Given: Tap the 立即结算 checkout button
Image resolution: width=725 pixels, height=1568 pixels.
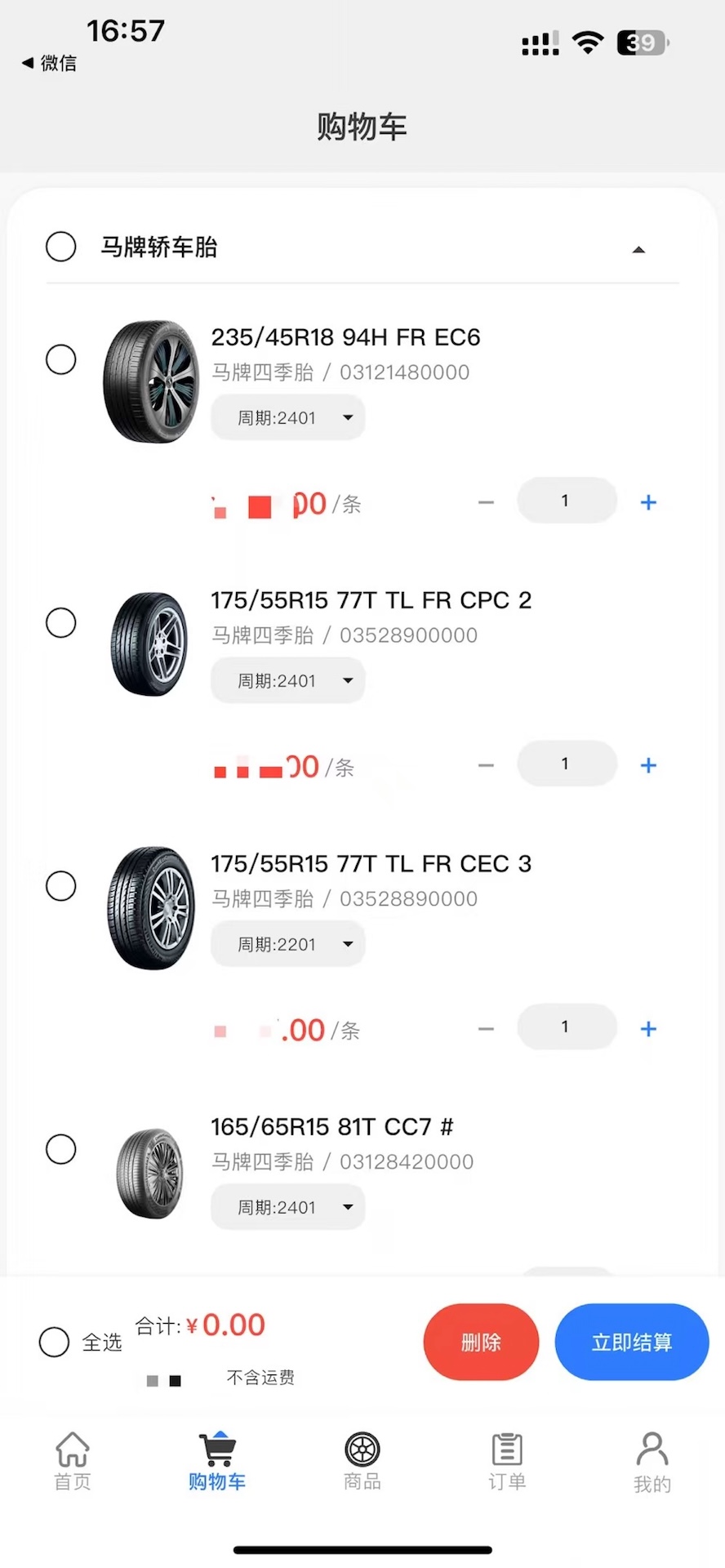Looking at the screenshot, I should click(631, 1342).
